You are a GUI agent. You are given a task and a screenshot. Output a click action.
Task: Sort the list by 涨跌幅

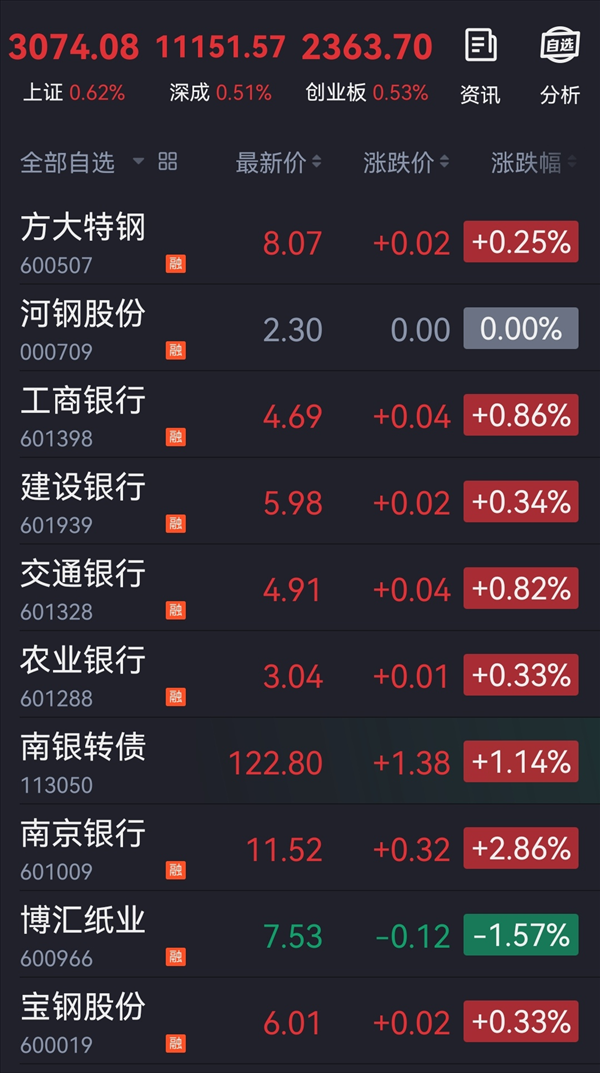(x=534, y=163)
